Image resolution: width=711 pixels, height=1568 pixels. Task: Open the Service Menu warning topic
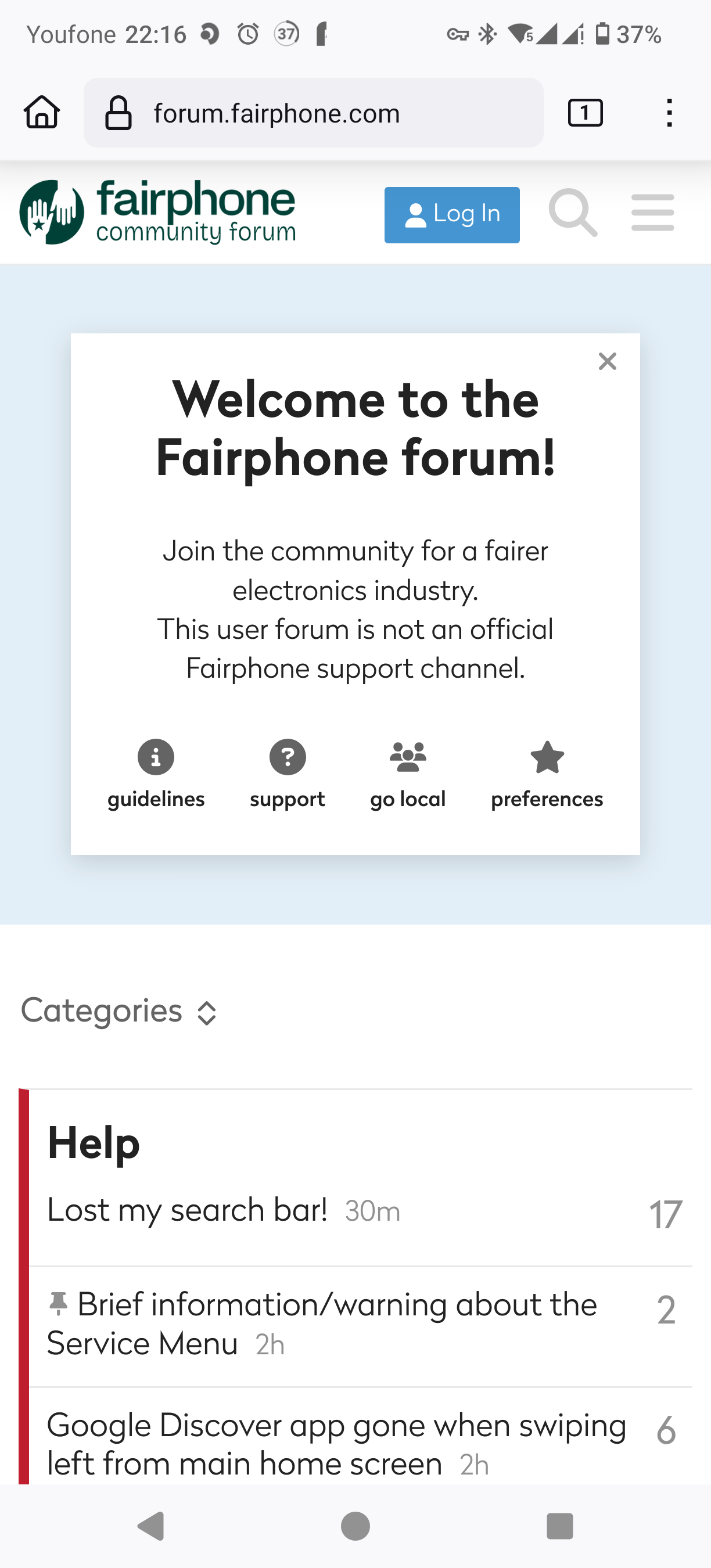pos(322,1324)
